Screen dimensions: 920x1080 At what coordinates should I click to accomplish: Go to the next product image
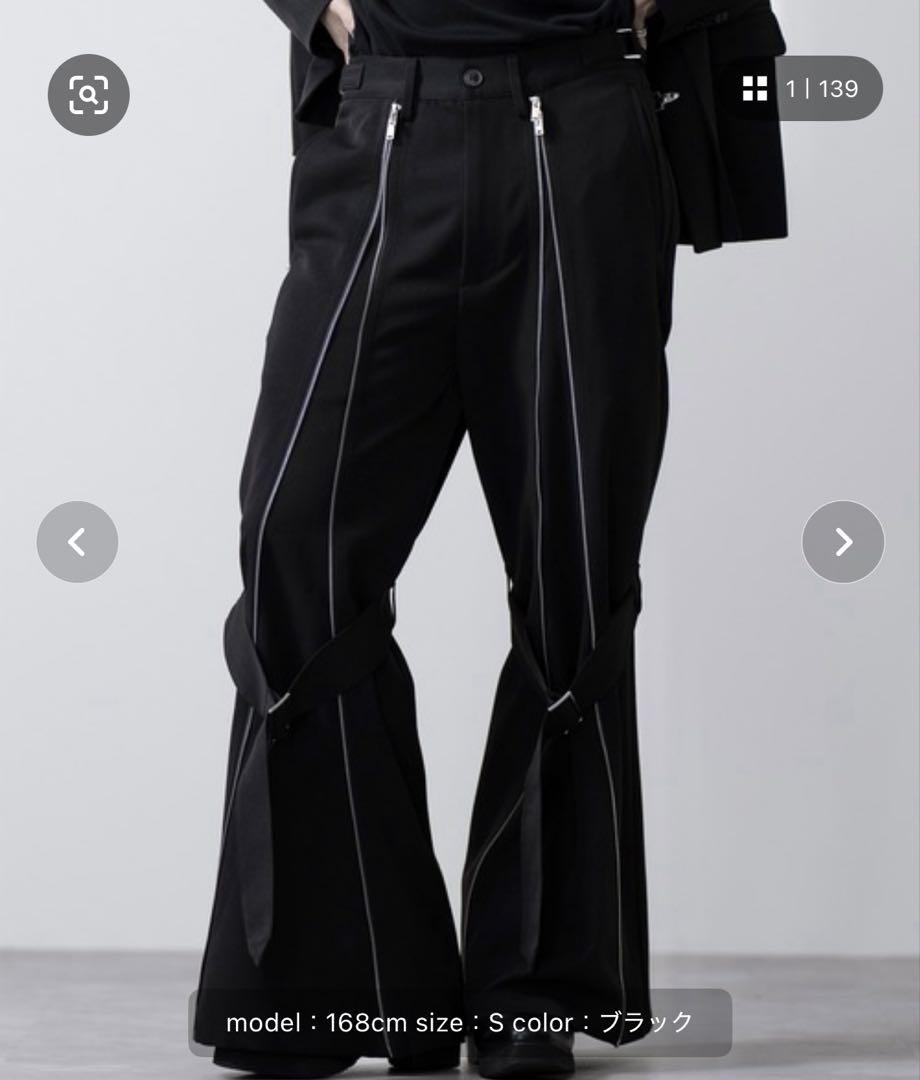coord(843,542)
